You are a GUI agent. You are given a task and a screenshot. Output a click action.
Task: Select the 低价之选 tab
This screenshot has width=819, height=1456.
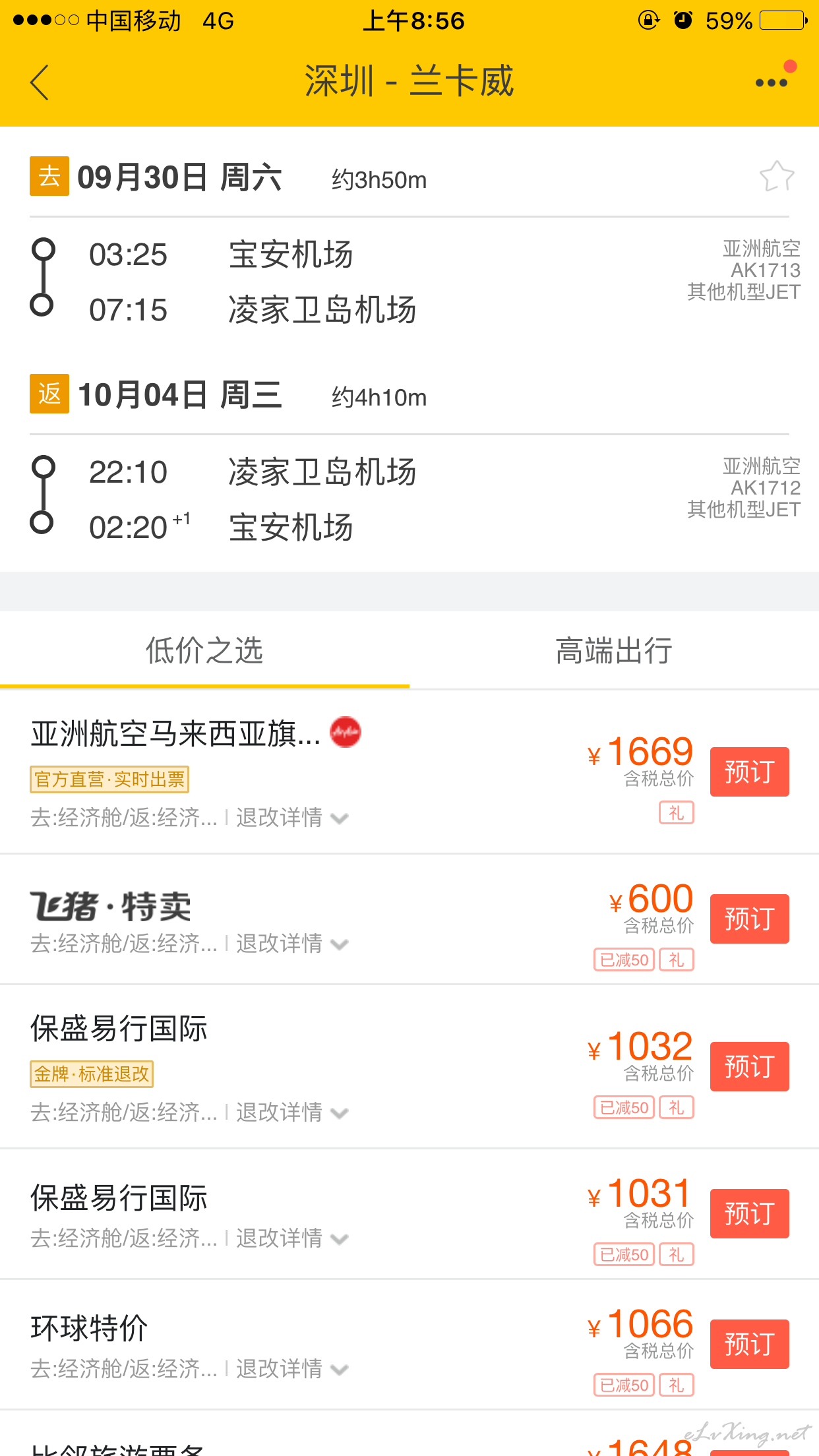click(204, 651)
